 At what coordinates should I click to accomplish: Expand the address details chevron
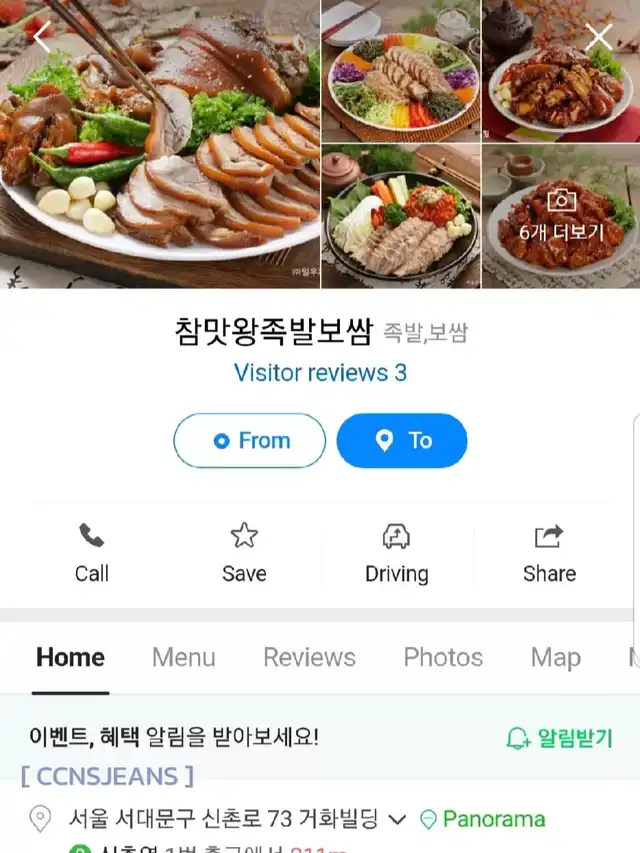pos(397,820)
